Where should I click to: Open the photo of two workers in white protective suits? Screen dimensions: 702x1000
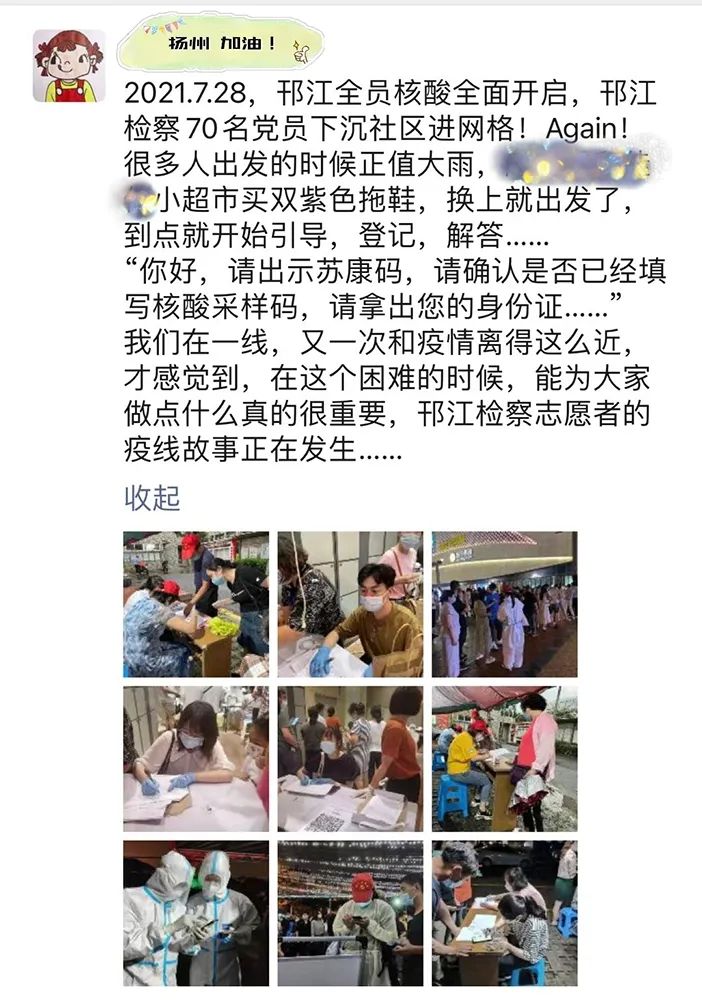(196, 913)
